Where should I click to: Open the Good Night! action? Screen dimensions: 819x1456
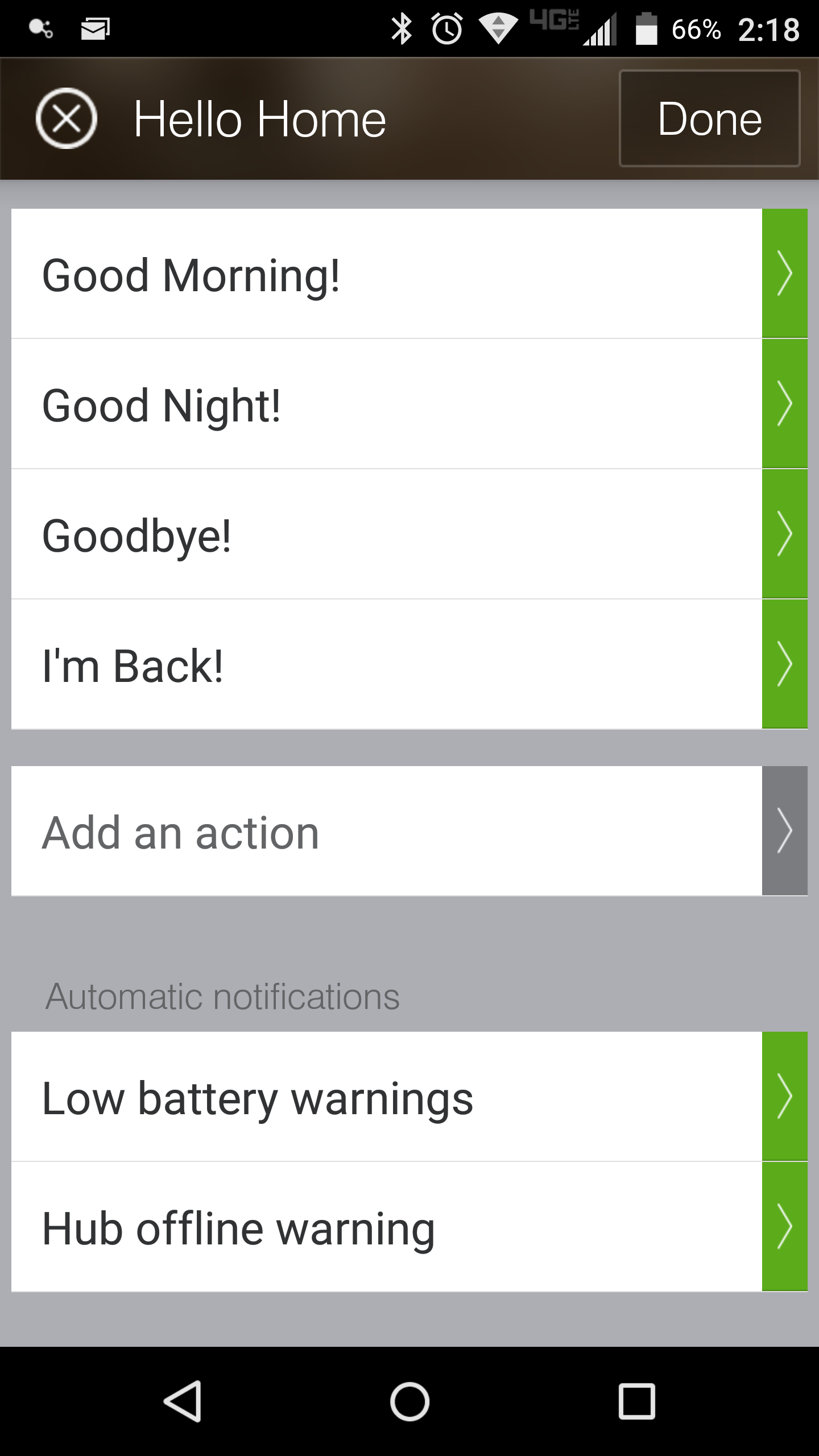(x=409, y=404)
